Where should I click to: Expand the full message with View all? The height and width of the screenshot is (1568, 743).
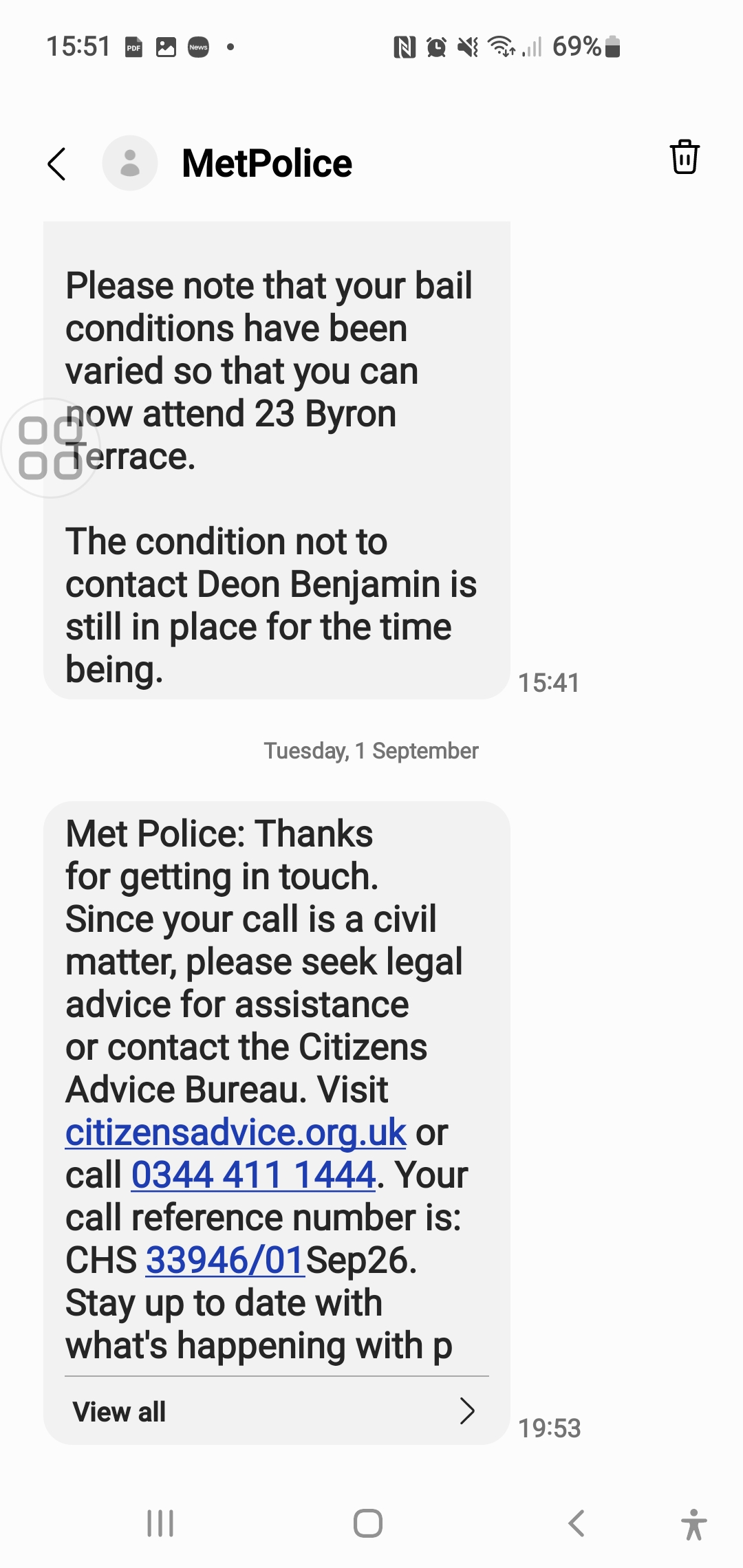(277, 1411)
